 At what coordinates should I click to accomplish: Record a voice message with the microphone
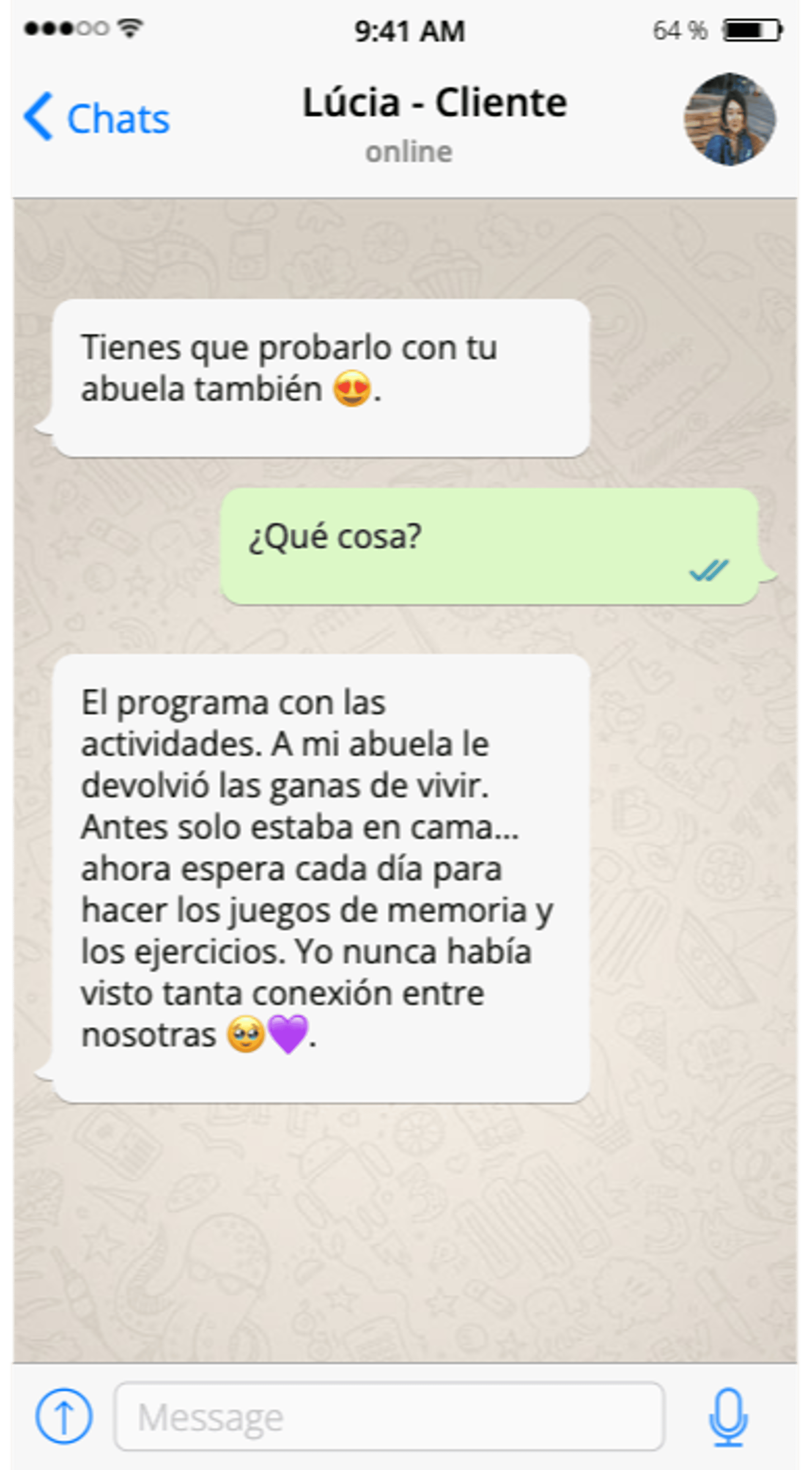pos(728,1417)
